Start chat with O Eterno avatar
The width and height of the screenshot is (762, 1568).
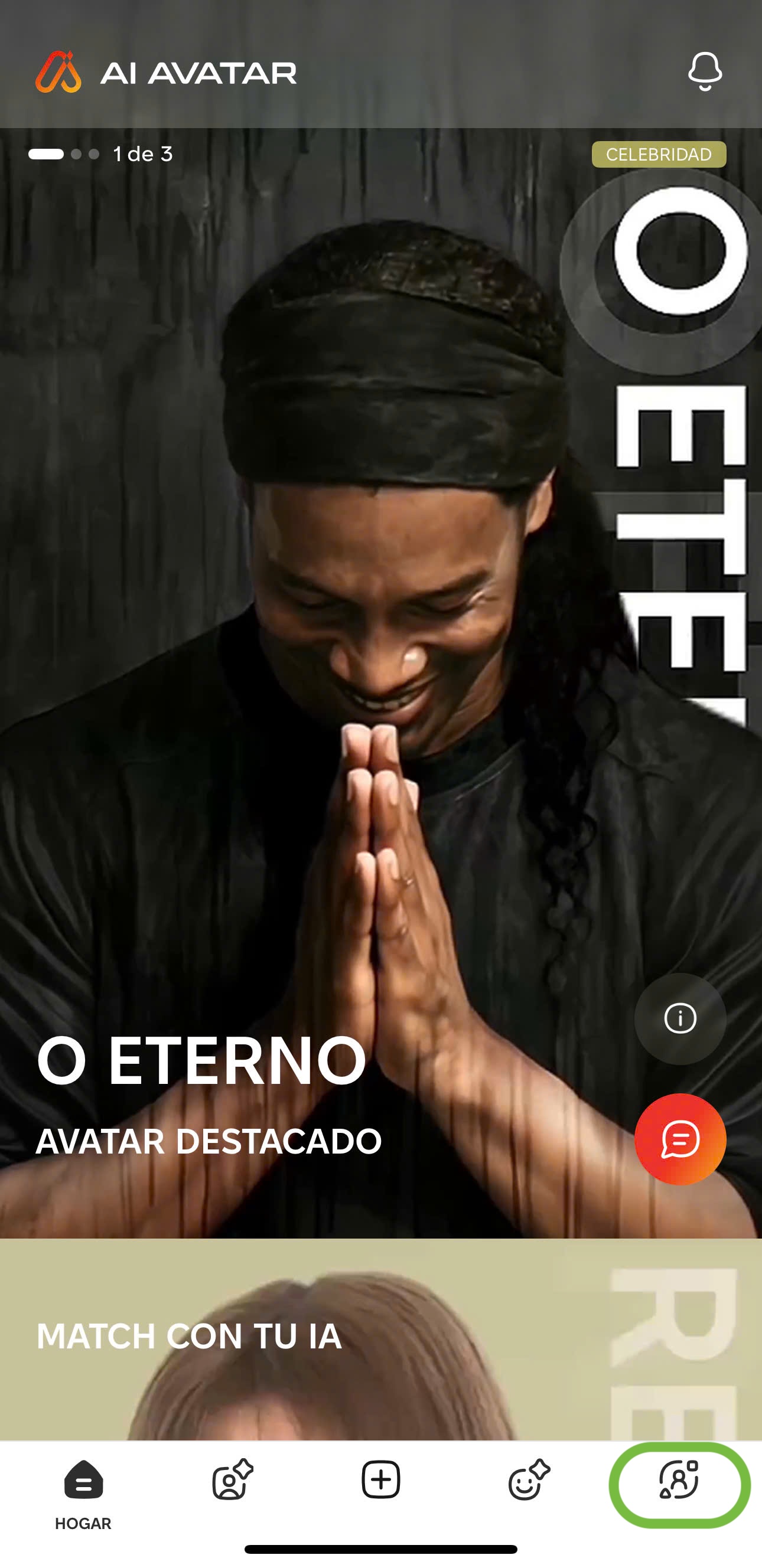click(x=680, y=1139)
